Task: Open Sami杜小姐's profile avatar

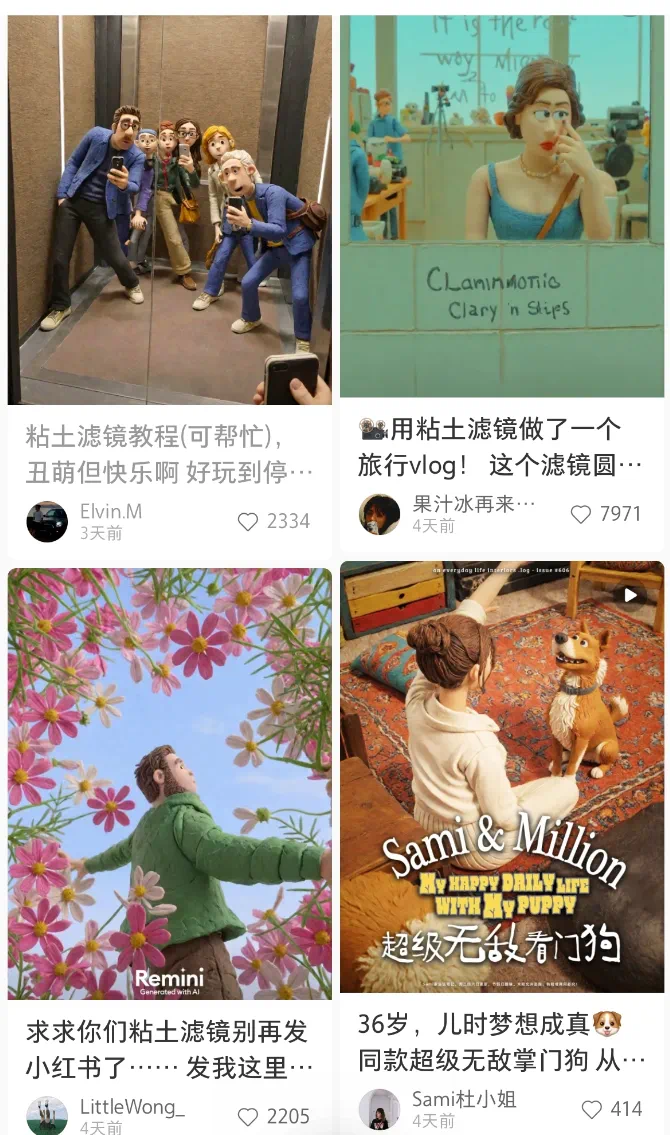Action: point(379,1109)
